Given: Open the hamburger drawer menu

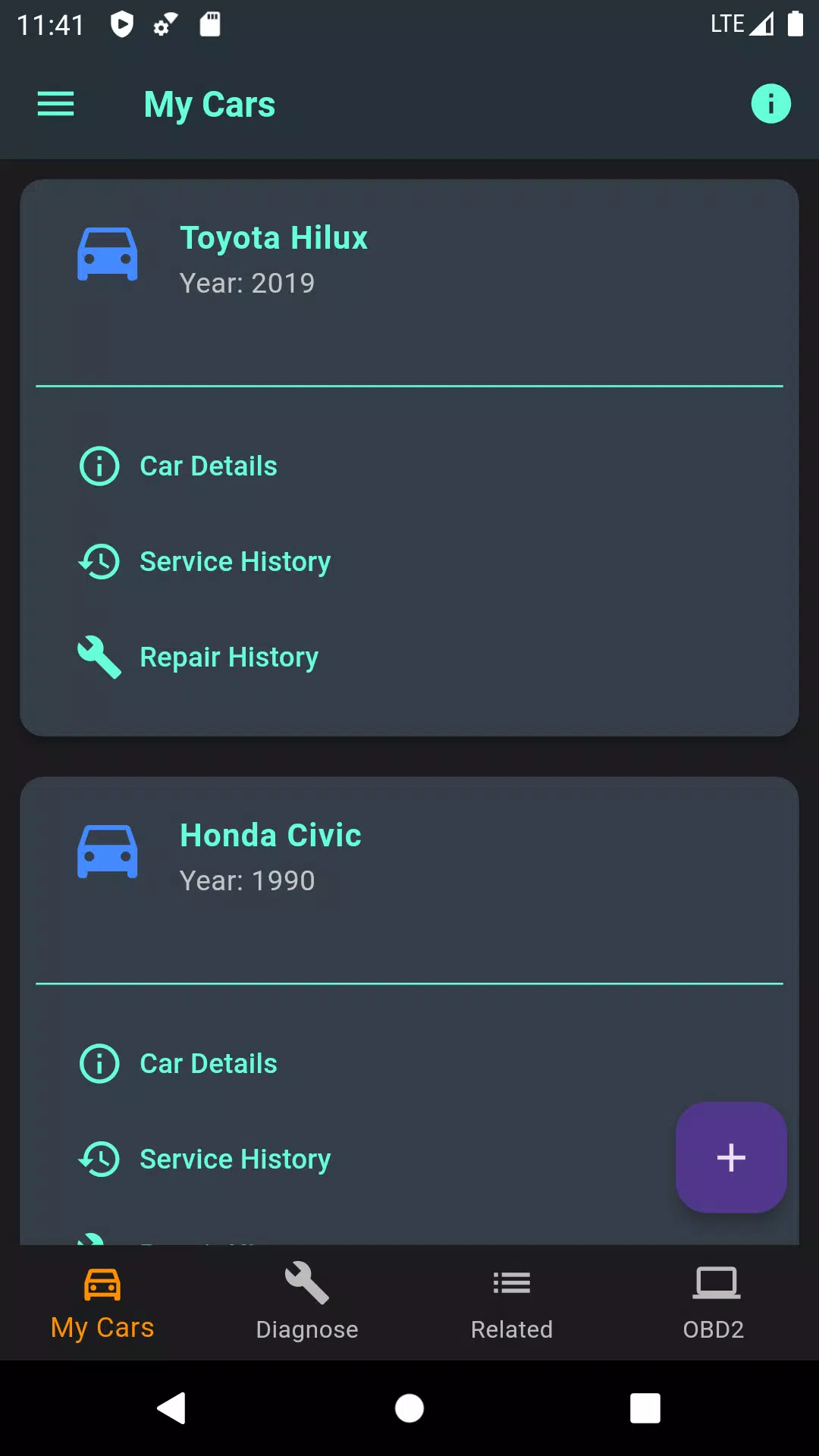Looking at the screenshot, I should pos(55,104).
